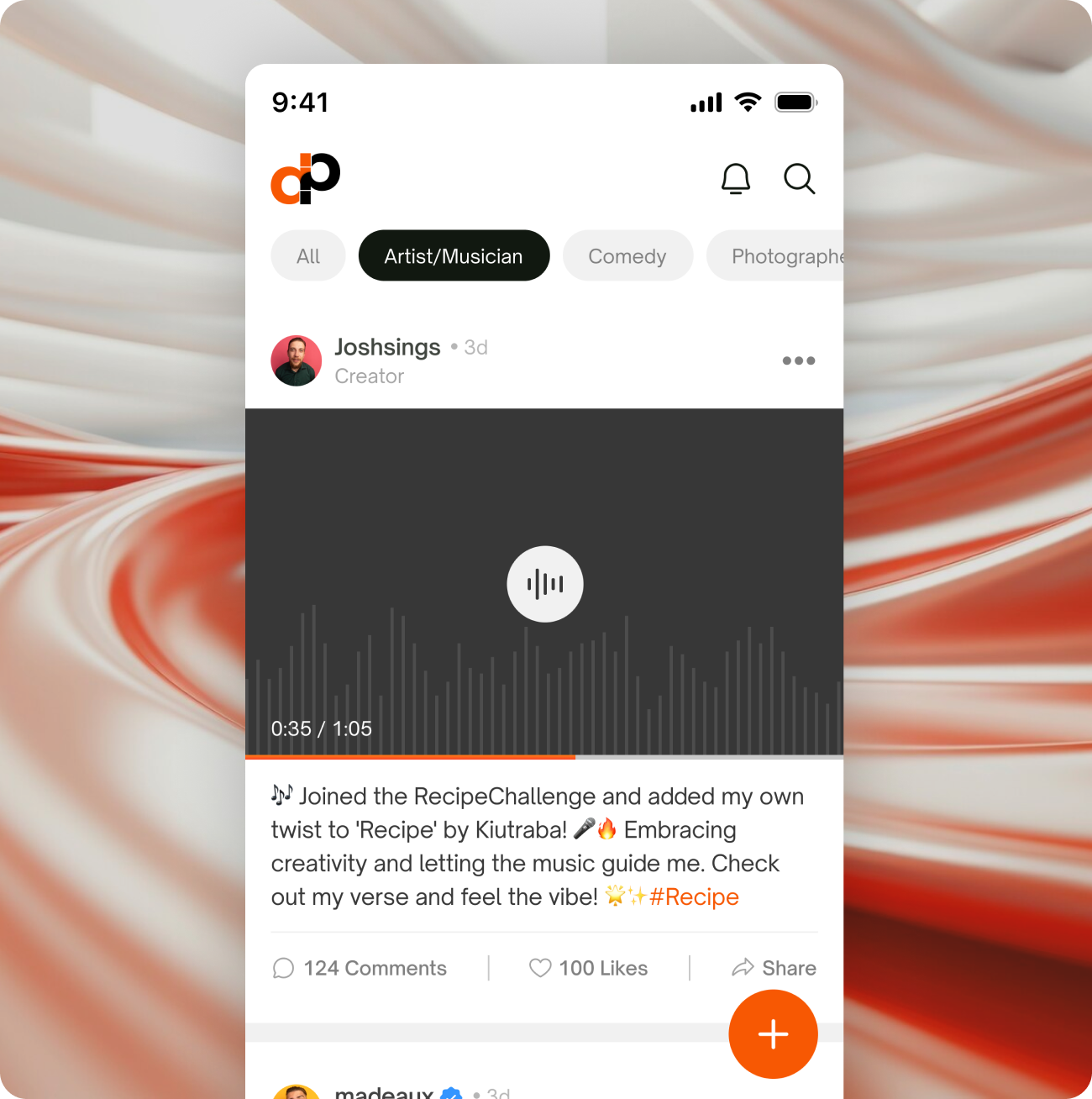Image resolution: width=1092 pixels, height=1099 pixels.
Task: Select the Artist/Musician chip
Action: click(454, 256)
